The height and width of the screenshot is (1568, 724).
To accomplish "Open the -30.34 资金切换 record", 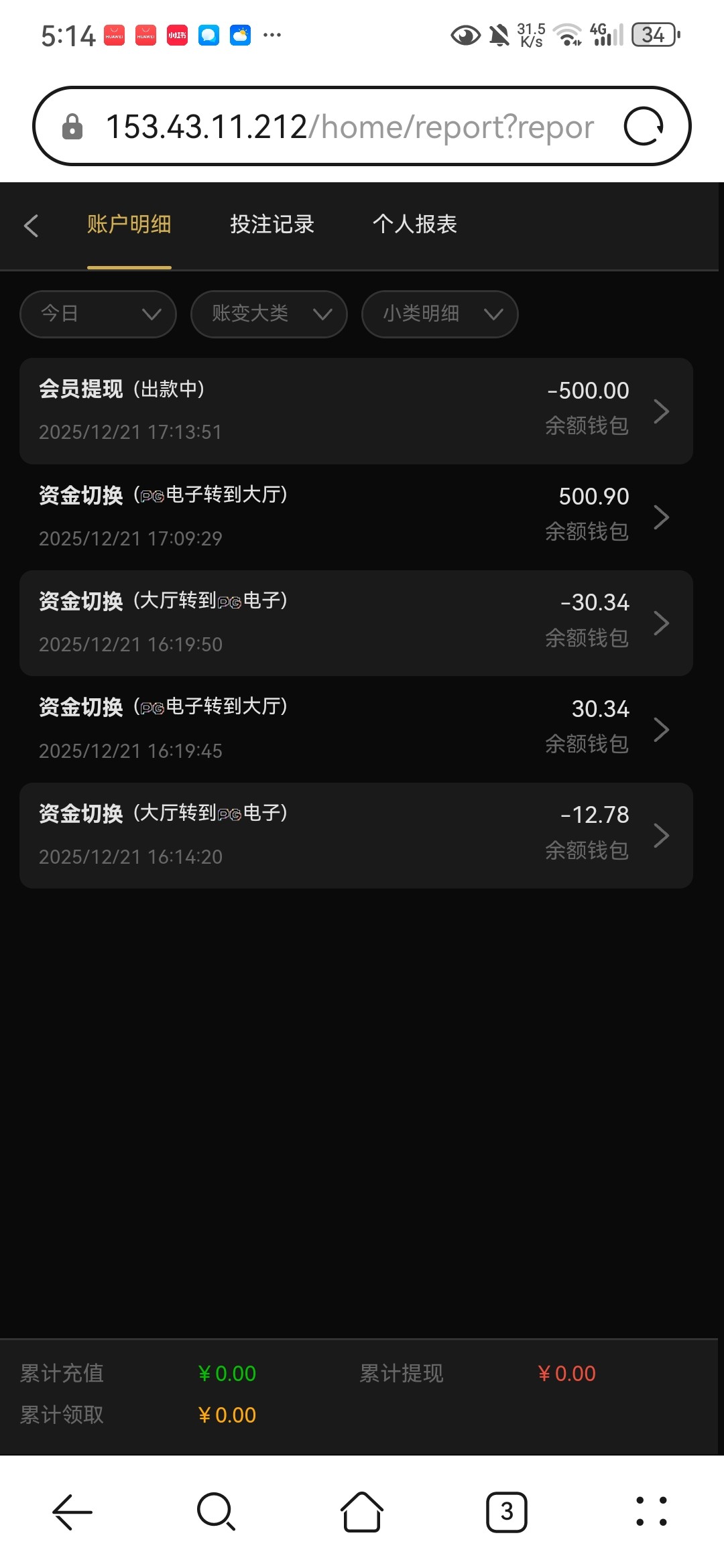I will (x=356, y=623).
